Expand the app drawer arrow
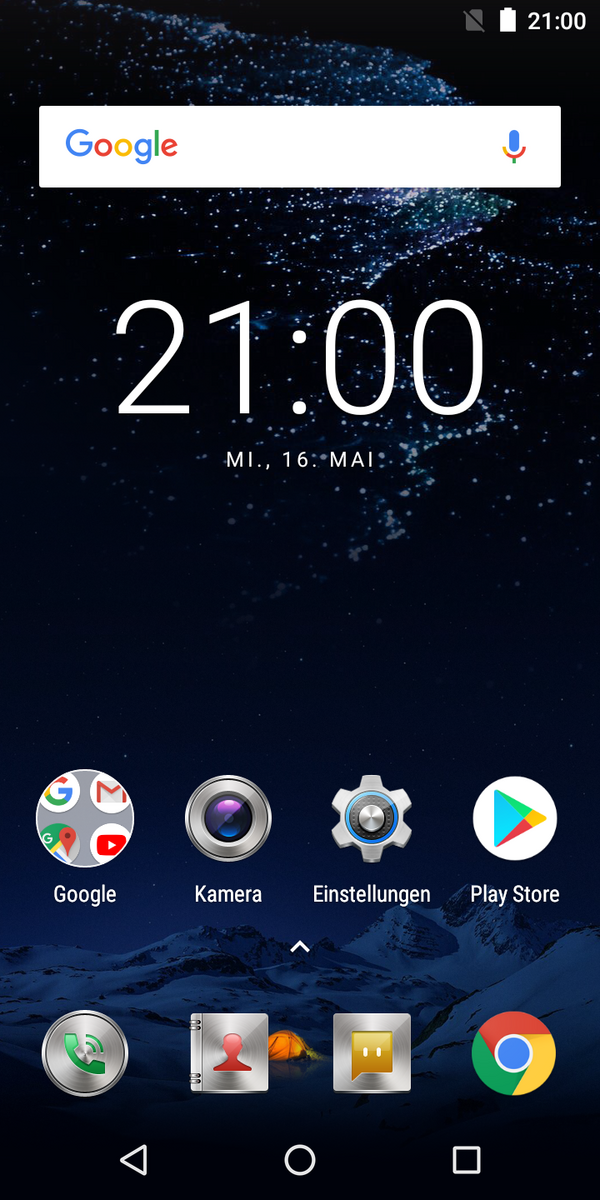The image size is (600, 1200). (300, 946)
